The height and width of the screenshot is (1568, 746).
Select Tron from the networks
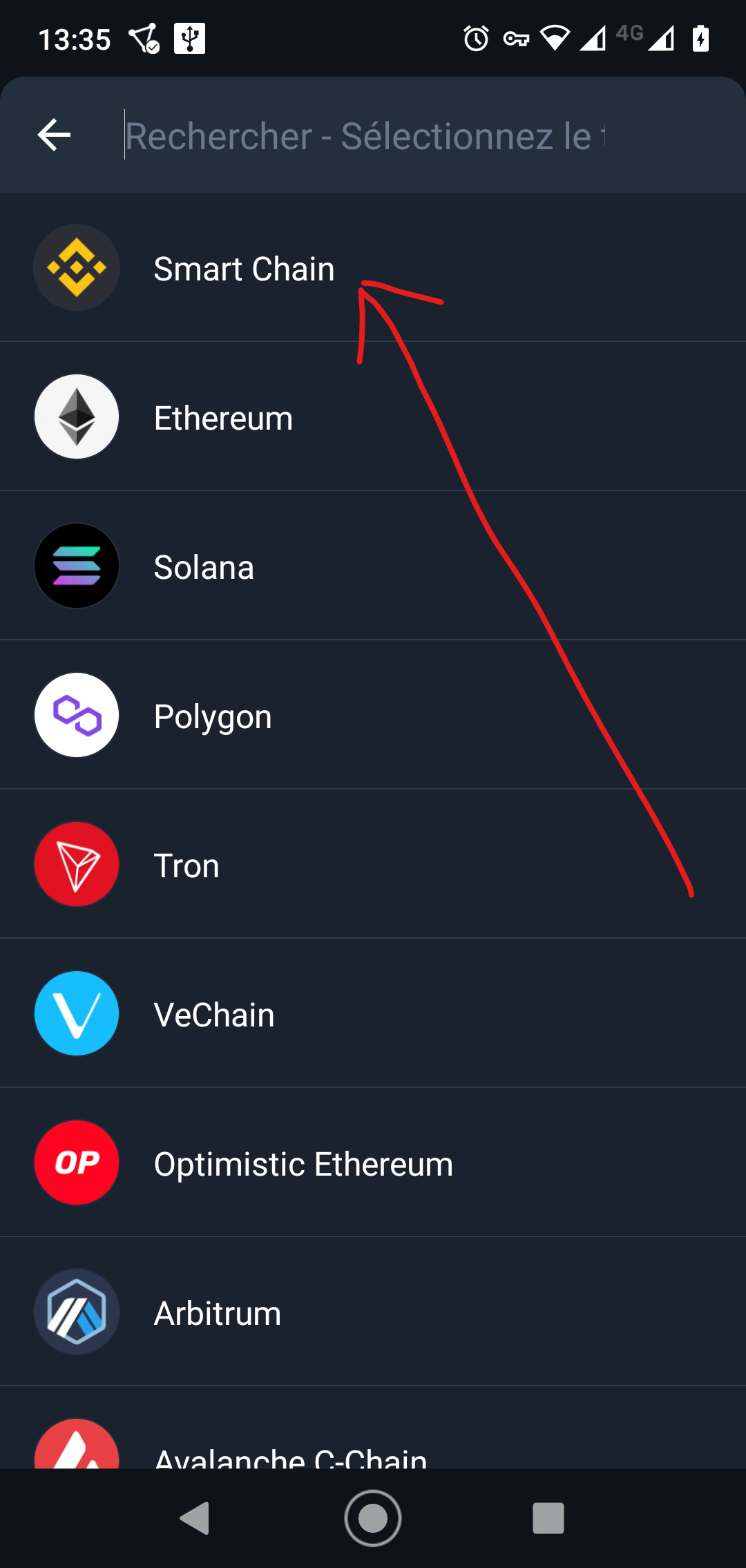click(373, 864)
